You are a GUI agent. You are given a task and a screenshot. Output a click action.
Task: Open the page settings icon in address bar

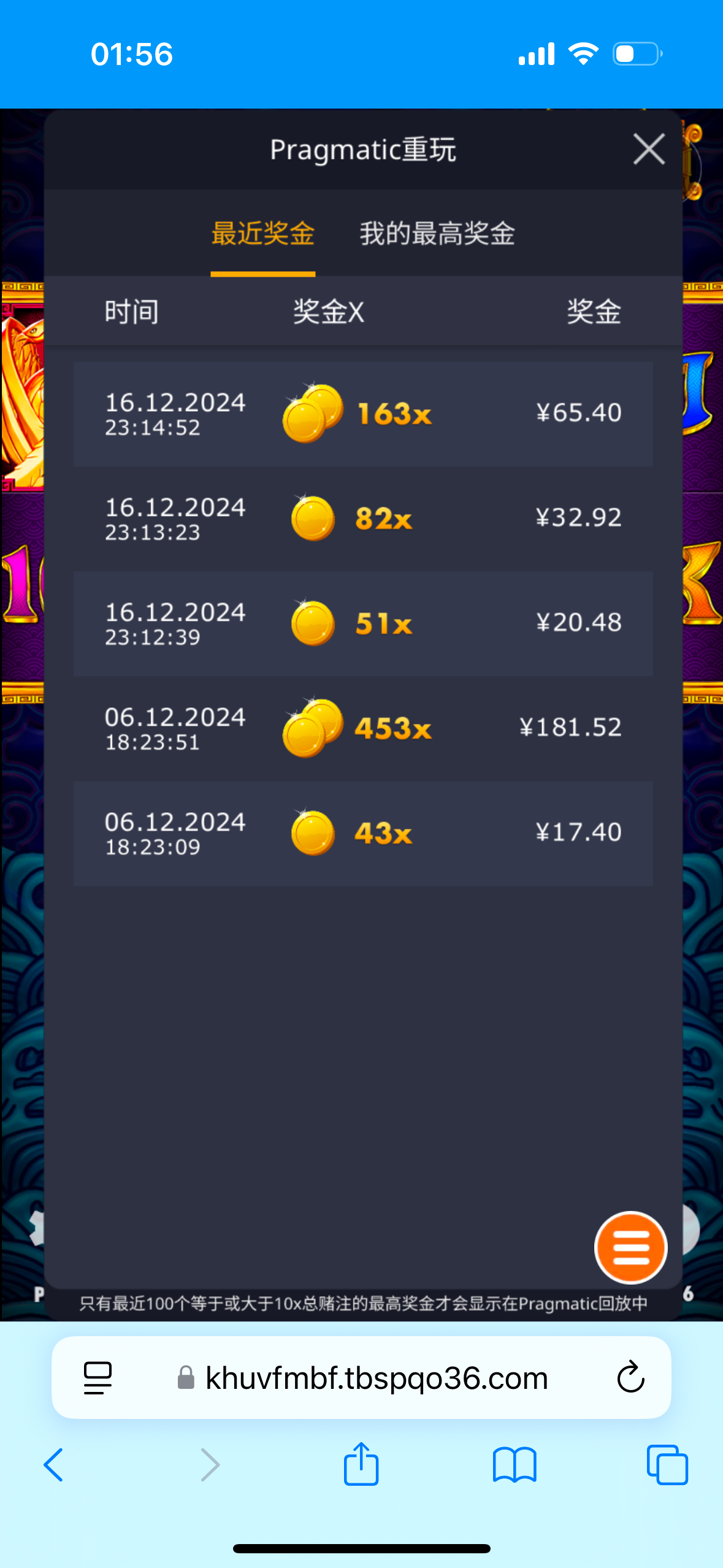[x=98, y=1378]
